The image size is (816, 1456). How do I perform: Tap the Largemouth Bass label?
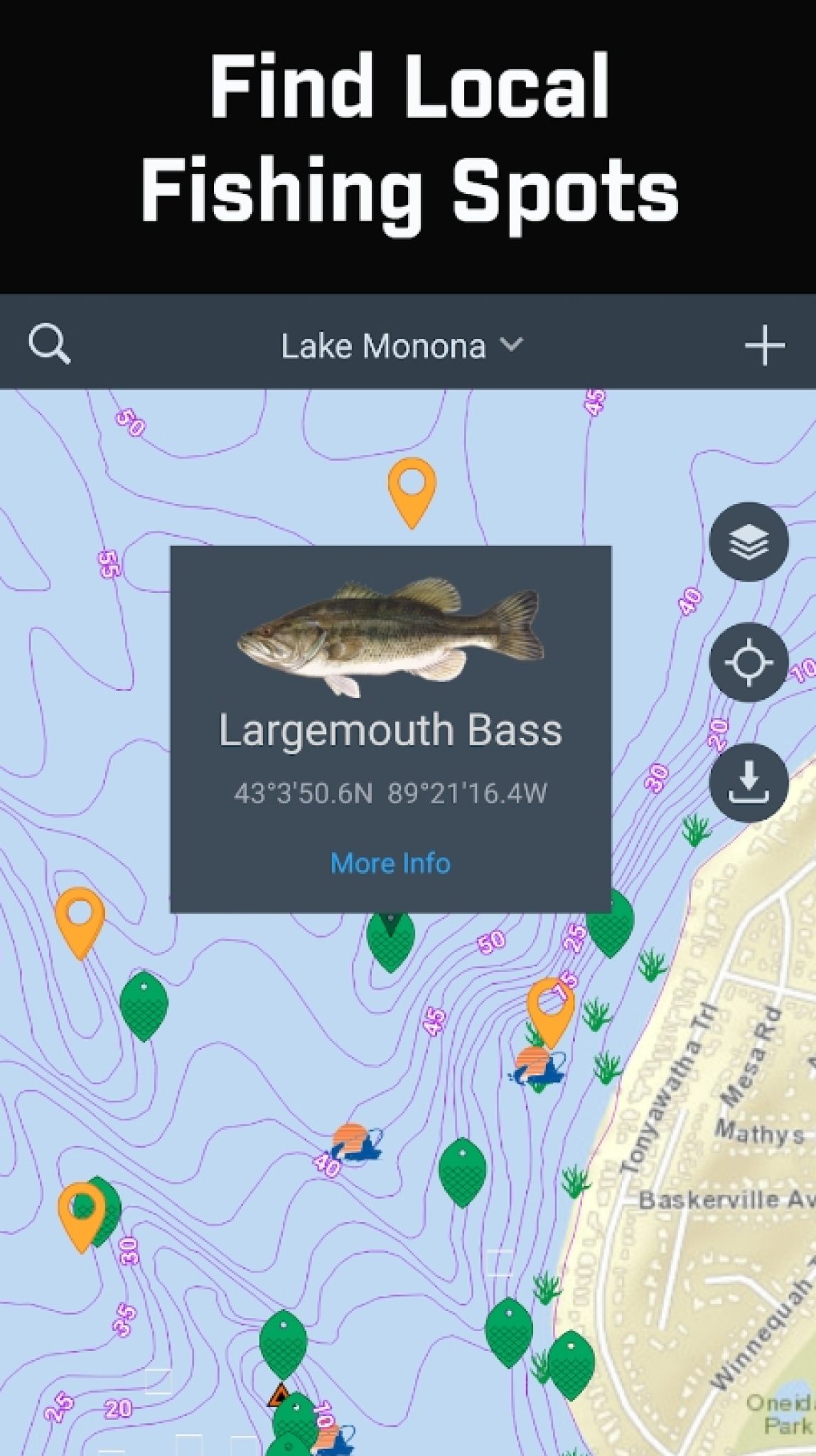(390, 730)
